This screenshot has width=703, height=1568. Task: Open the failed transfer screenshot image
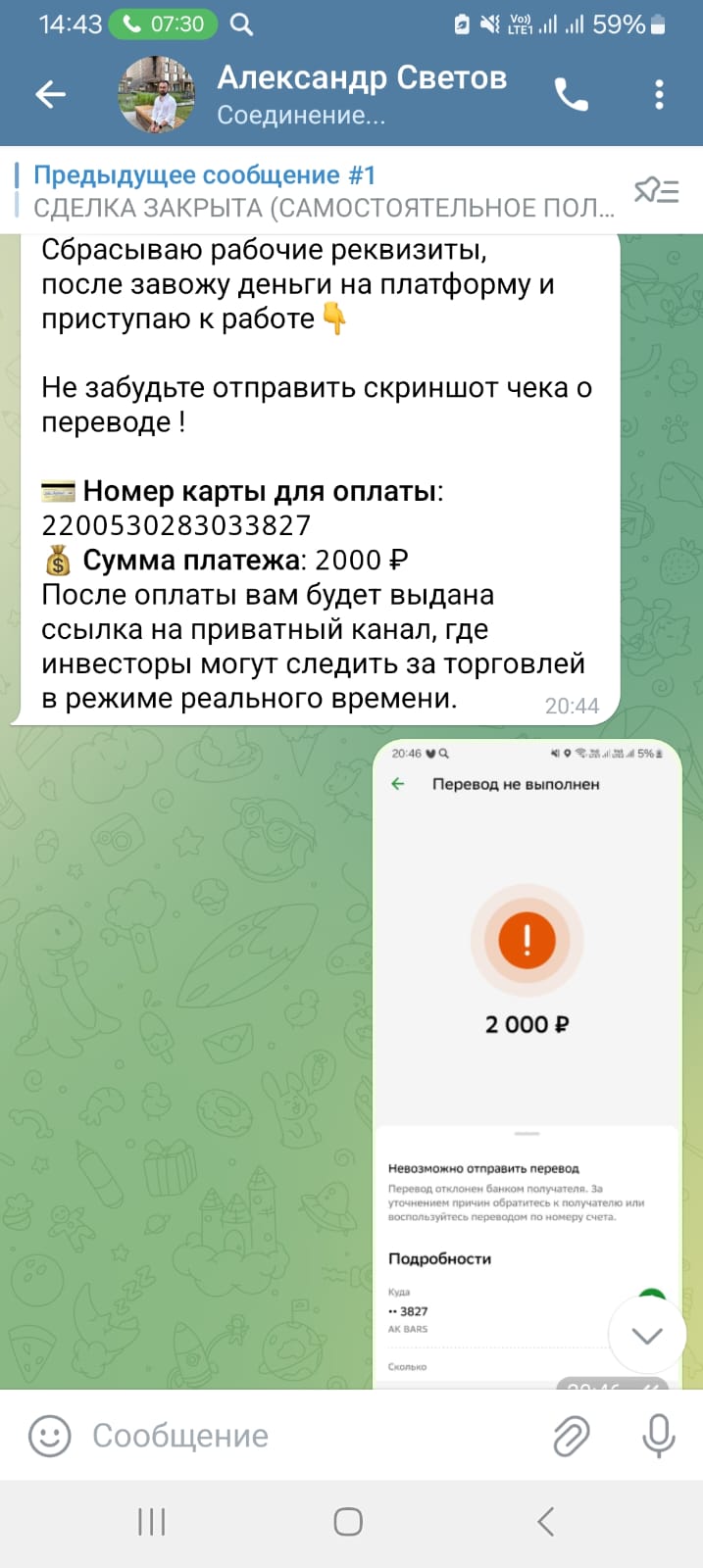[527, 1064]
